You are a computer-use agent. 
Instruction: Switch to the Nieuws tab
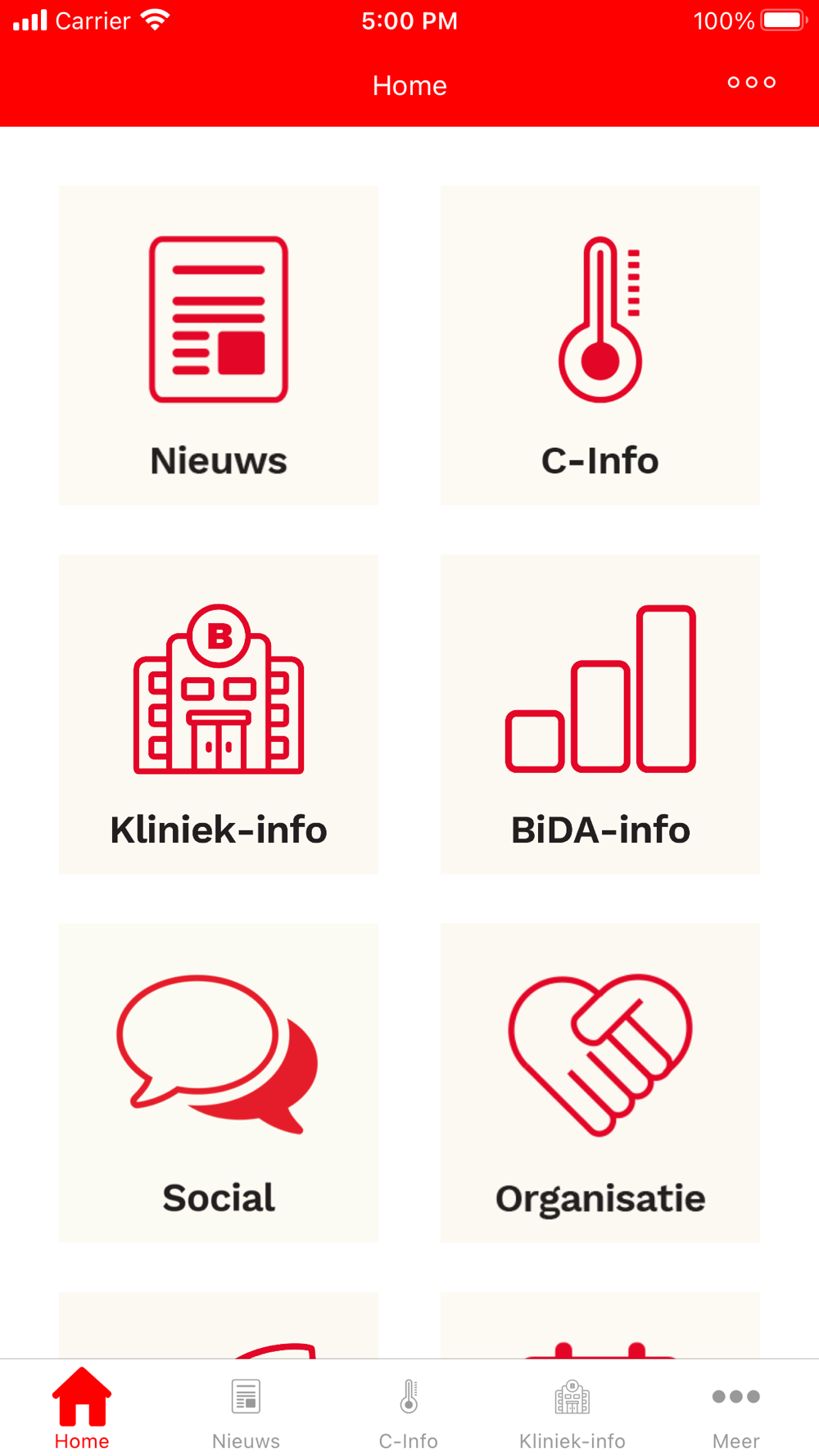click(246, 1409)
